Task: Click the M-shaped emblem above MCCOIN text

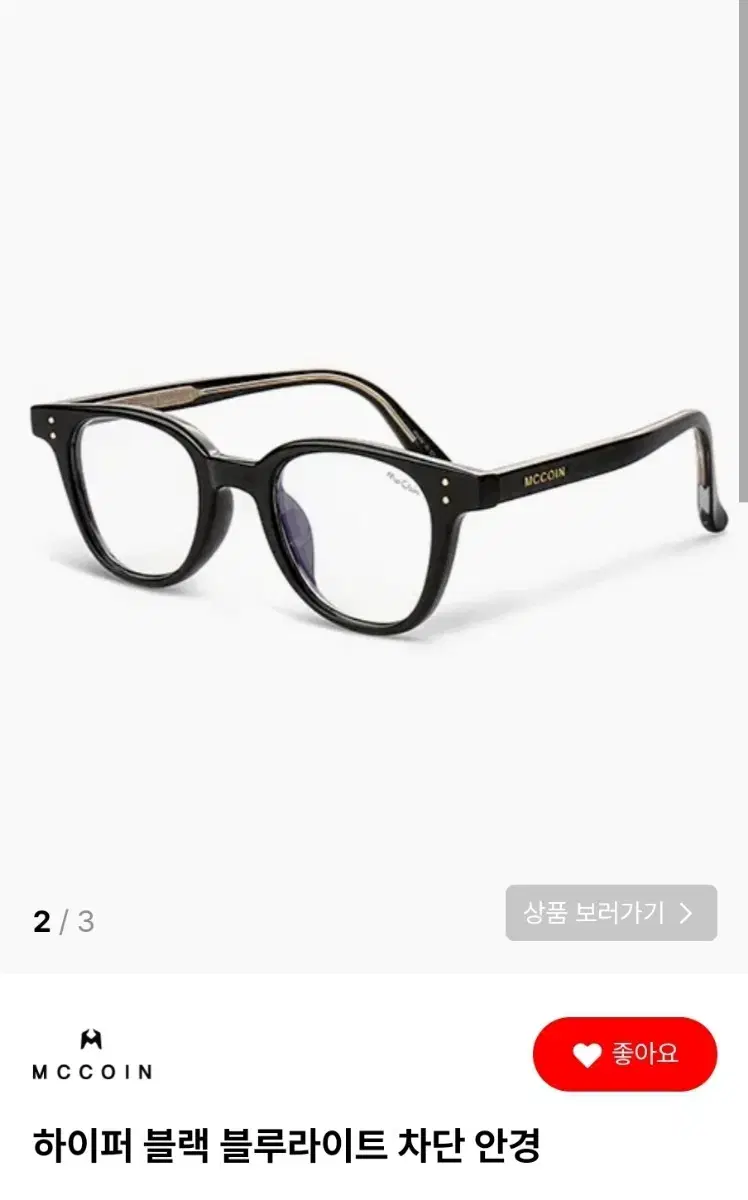Action: point(90,1040)
